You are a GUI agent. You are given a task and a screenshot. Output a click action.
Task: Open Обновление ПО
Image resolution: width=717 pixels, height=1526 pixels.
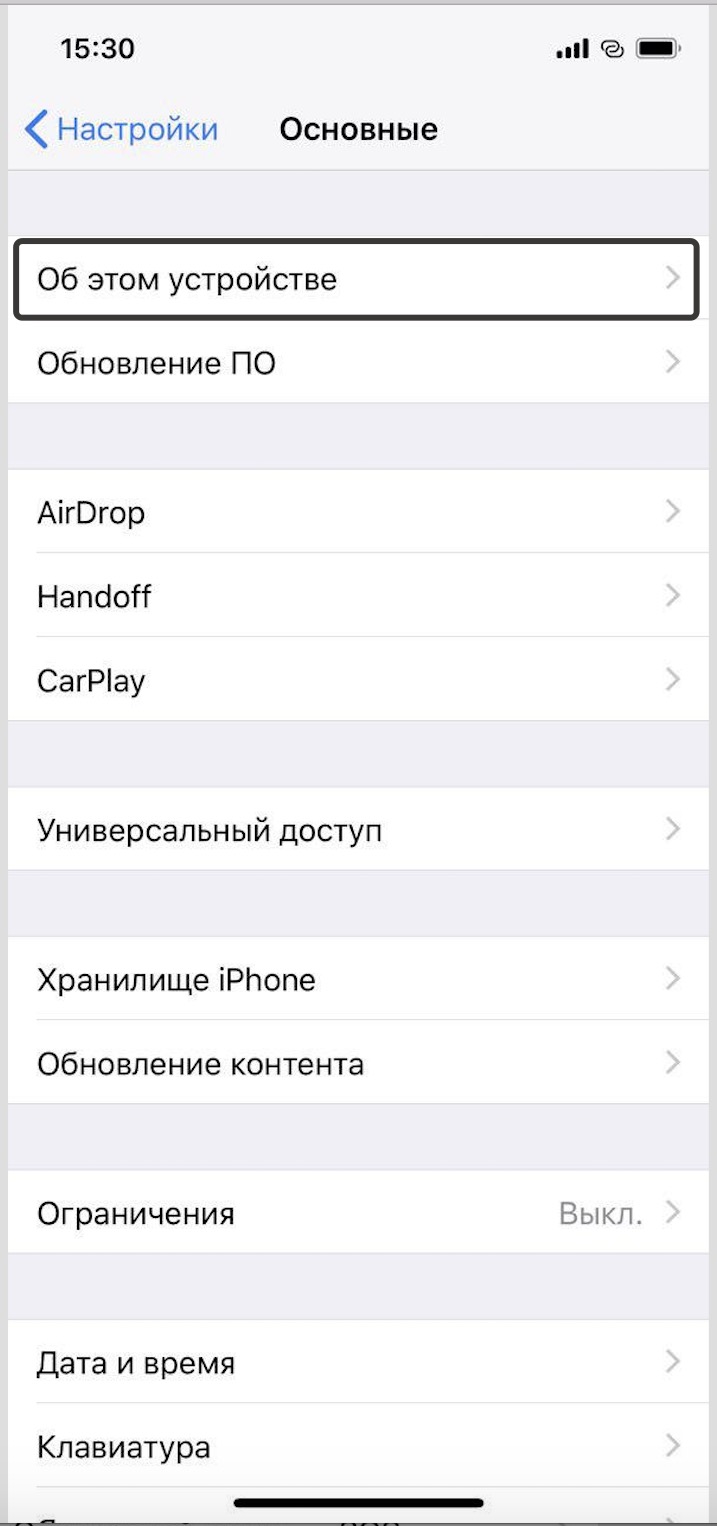click(x=356, y=363)
